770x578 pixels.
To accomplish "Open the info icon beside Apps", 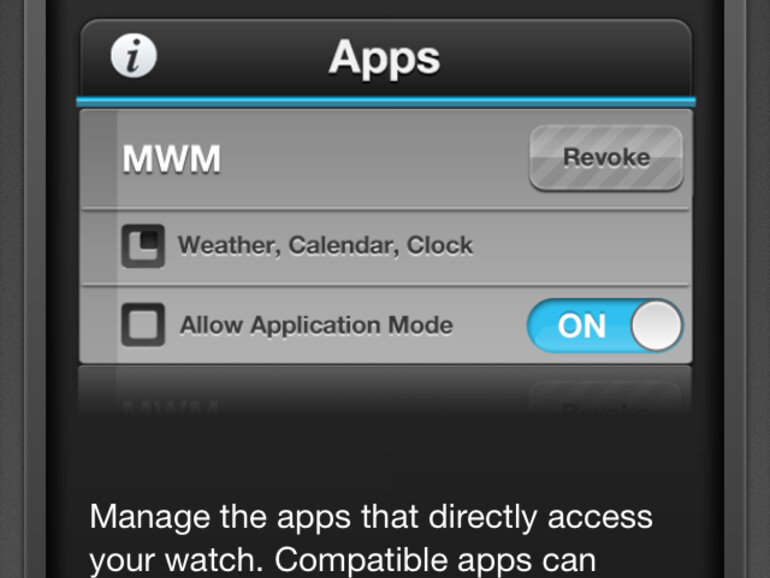I will pyautogui.click(x=133, y=56).
